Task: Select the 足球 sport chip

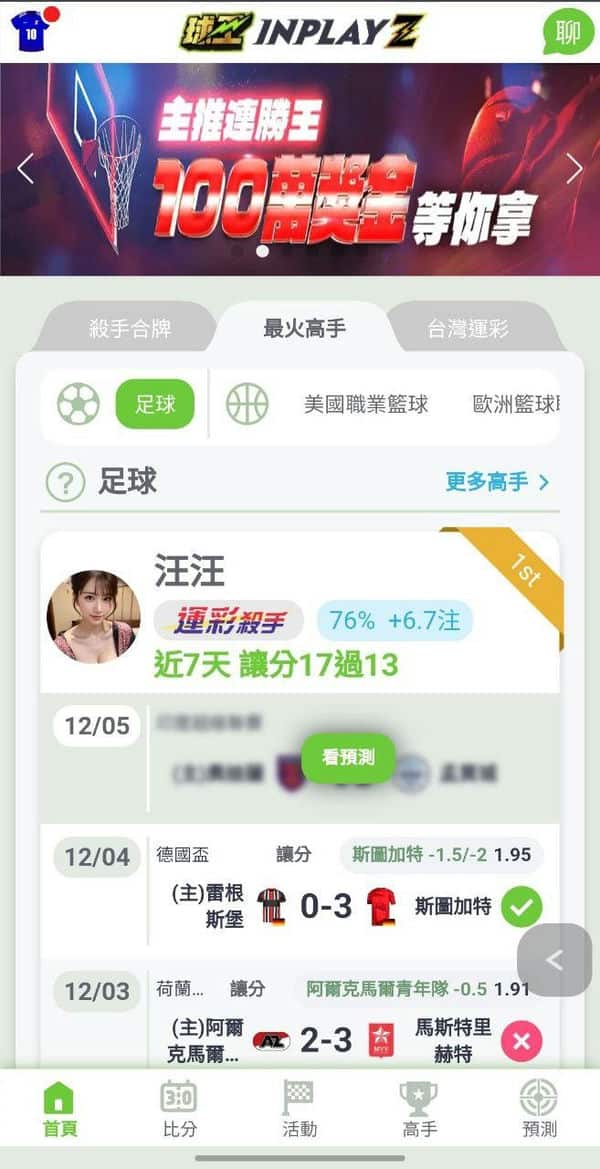Action: tap(155, 404)
